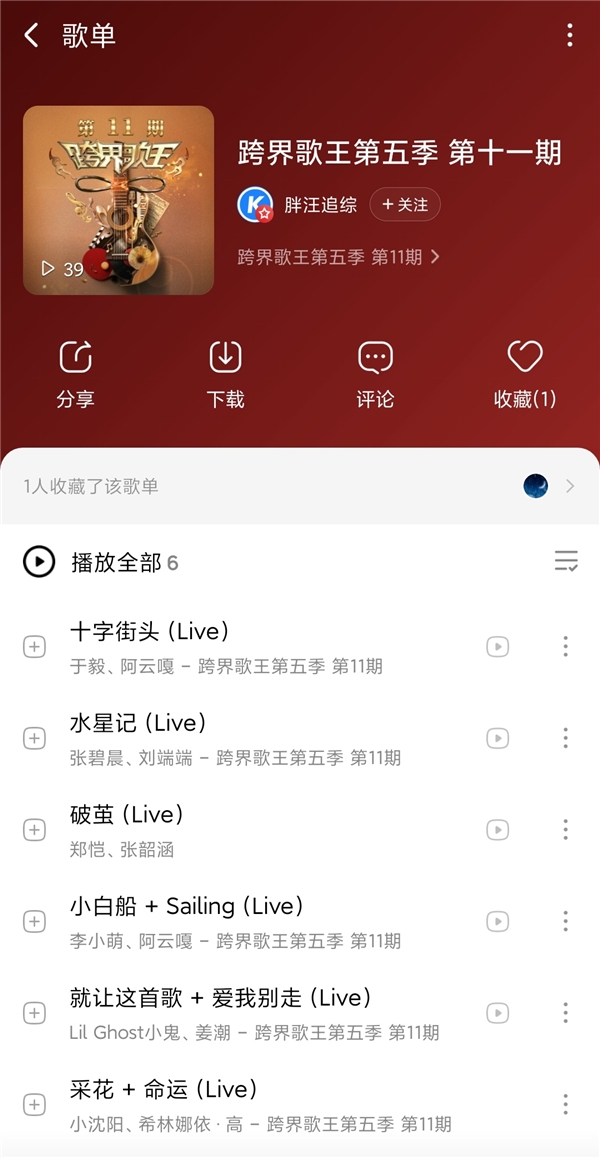The image size is (600, 1158).
Task: Open the playlist comments
Action: point(375,373)
